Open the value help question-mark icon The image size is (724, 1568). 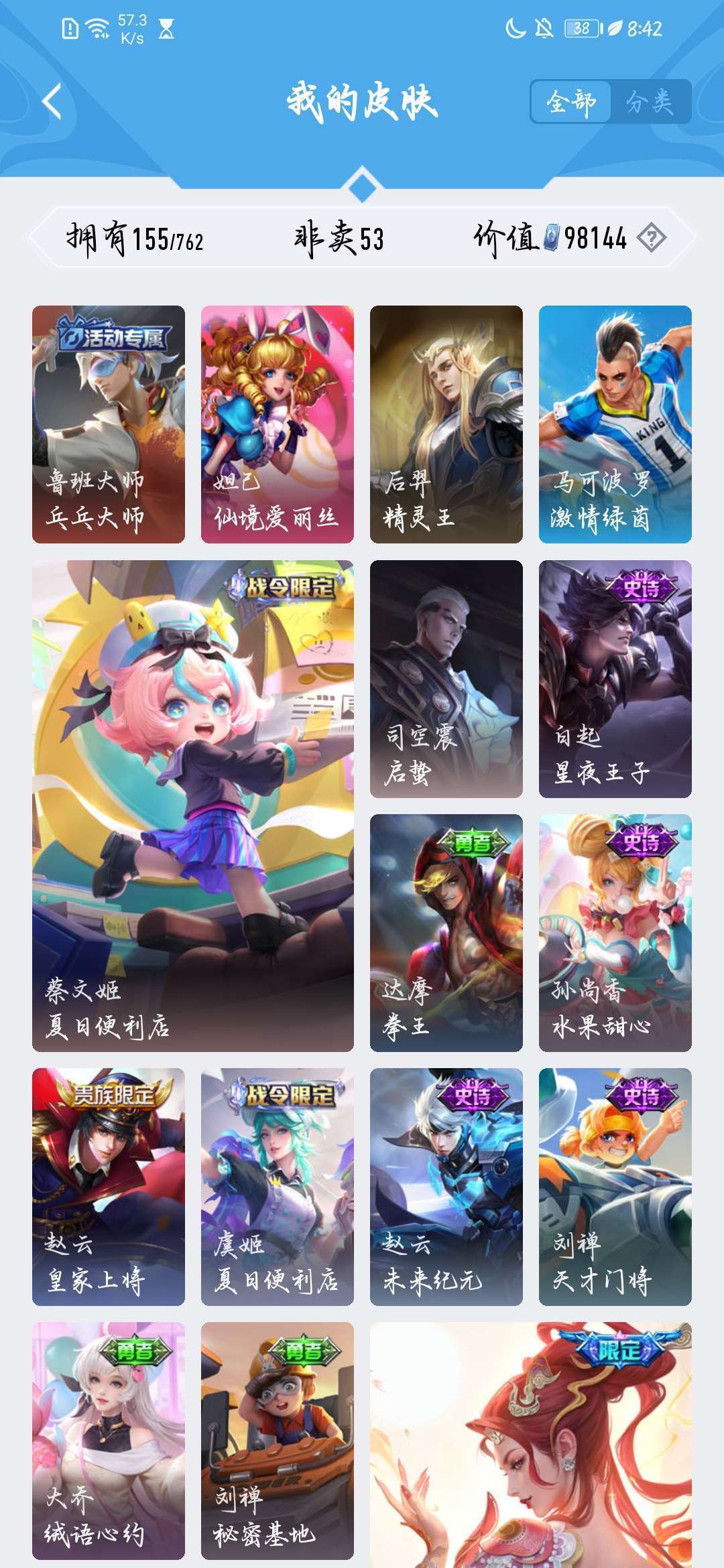(651, 238)
